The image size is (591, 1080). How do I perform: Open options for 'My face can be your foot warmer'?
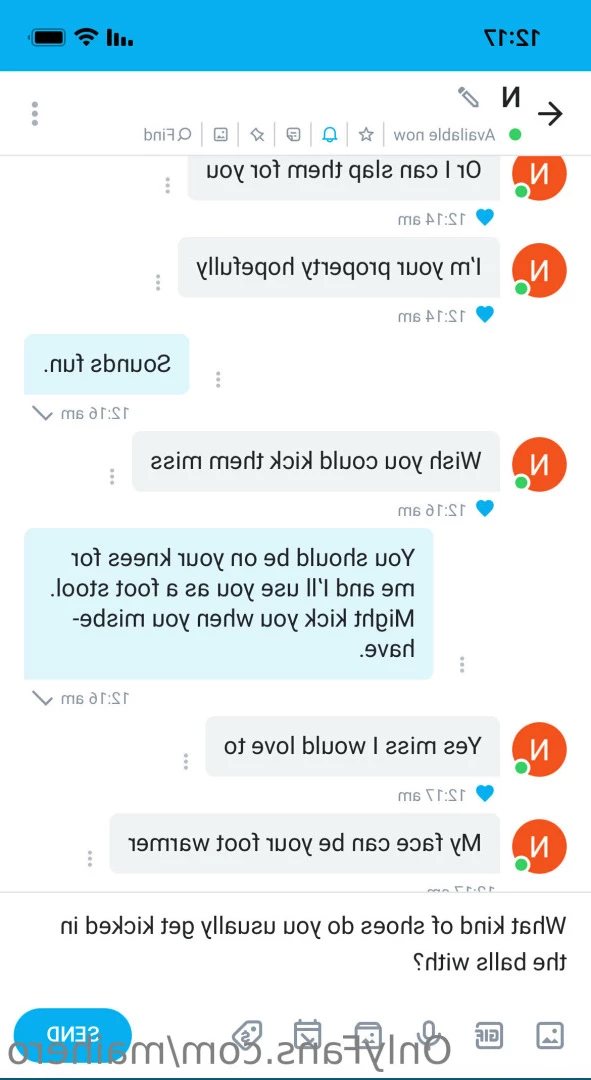click(90, 858)
